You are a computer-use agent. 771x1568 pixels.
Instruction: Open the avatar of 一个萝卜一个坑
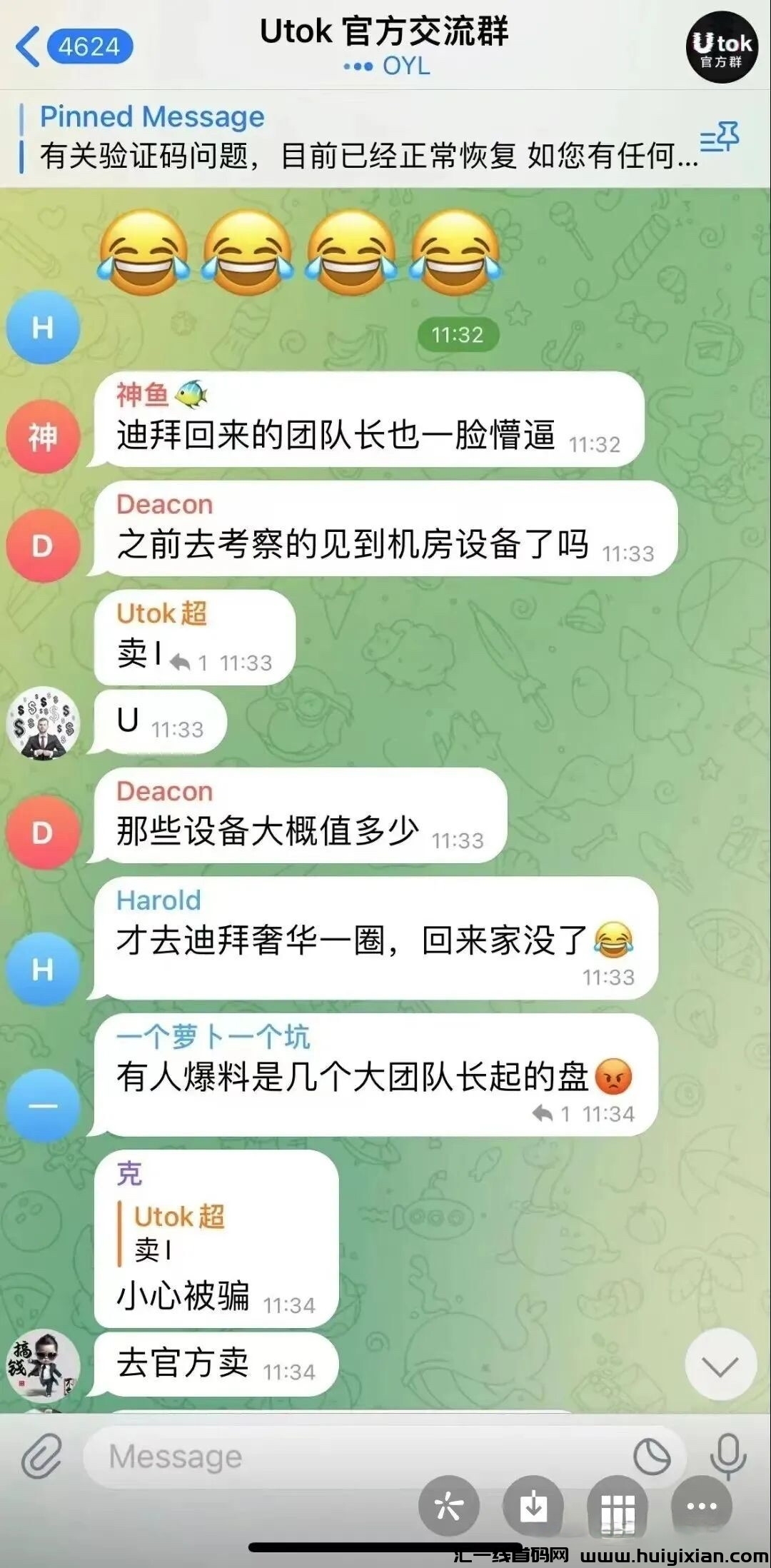click(43, 1106)
